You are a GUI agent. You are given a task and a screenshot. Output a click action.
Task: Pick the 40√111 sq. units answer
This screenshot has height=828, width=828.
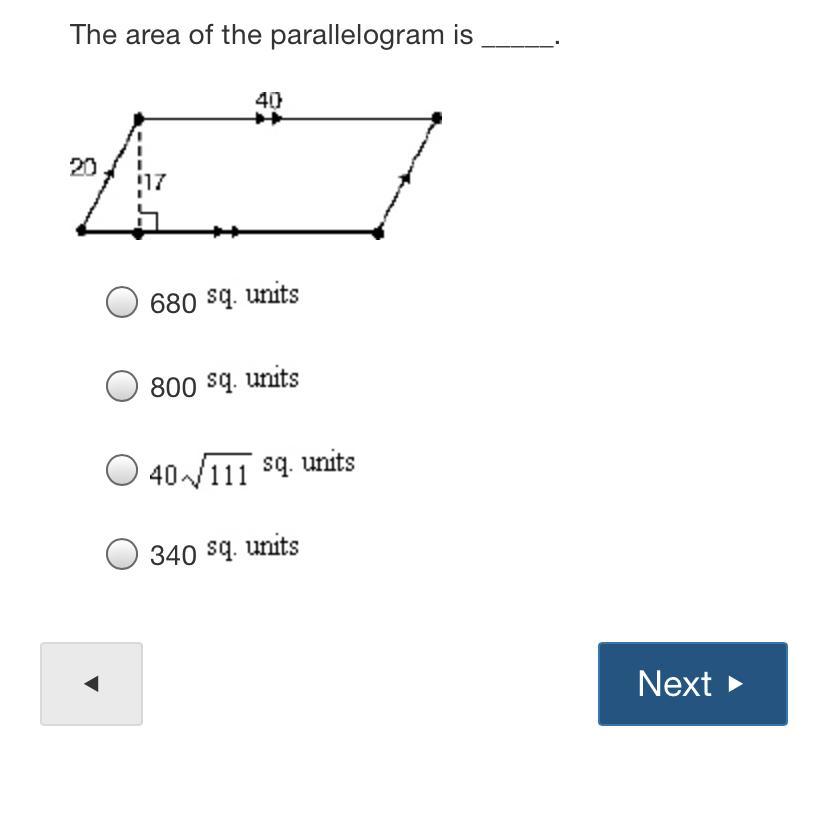click(122, 470)
